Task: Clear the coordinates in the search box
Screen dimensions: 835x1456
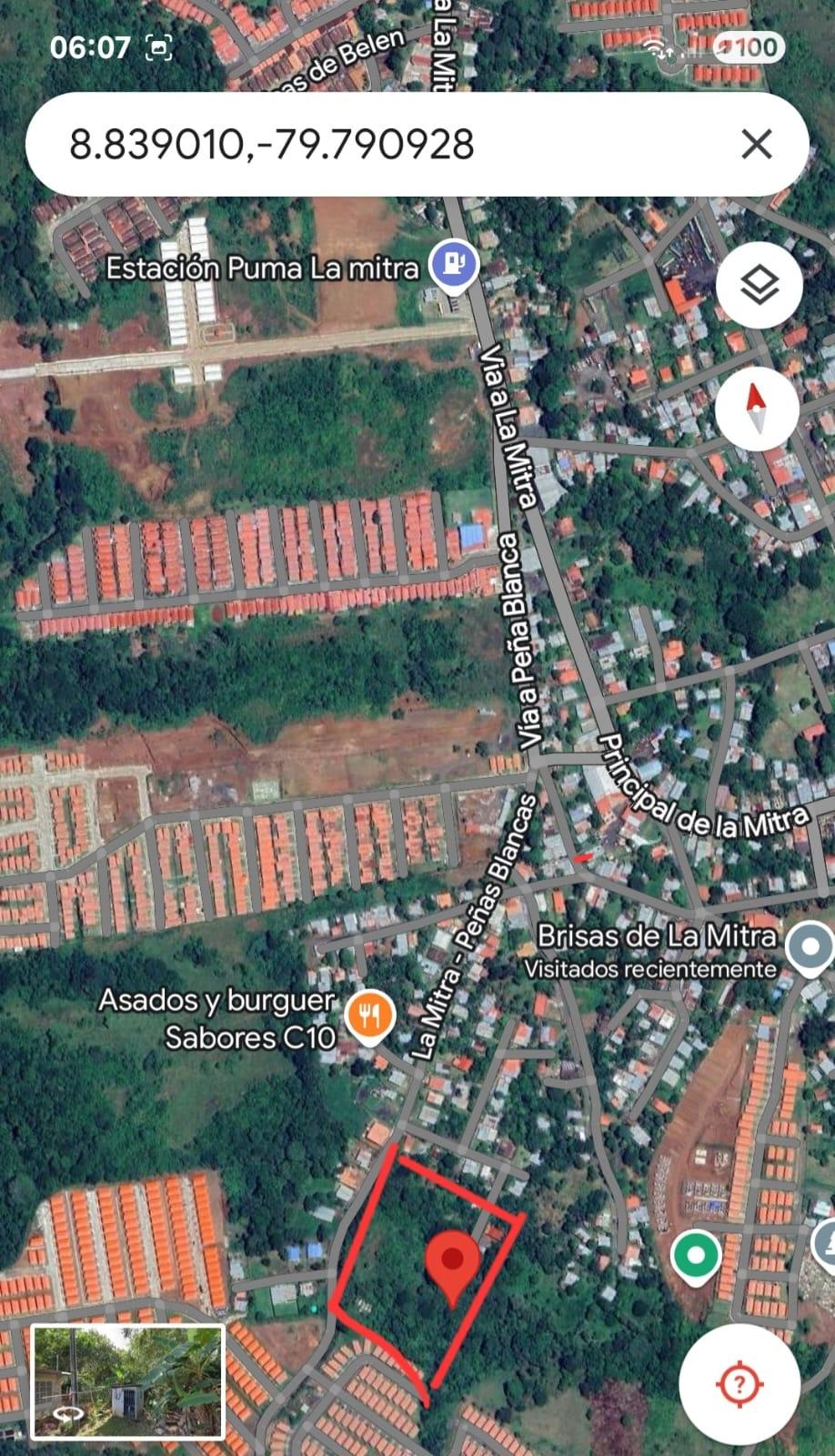Action: point(756,145)
